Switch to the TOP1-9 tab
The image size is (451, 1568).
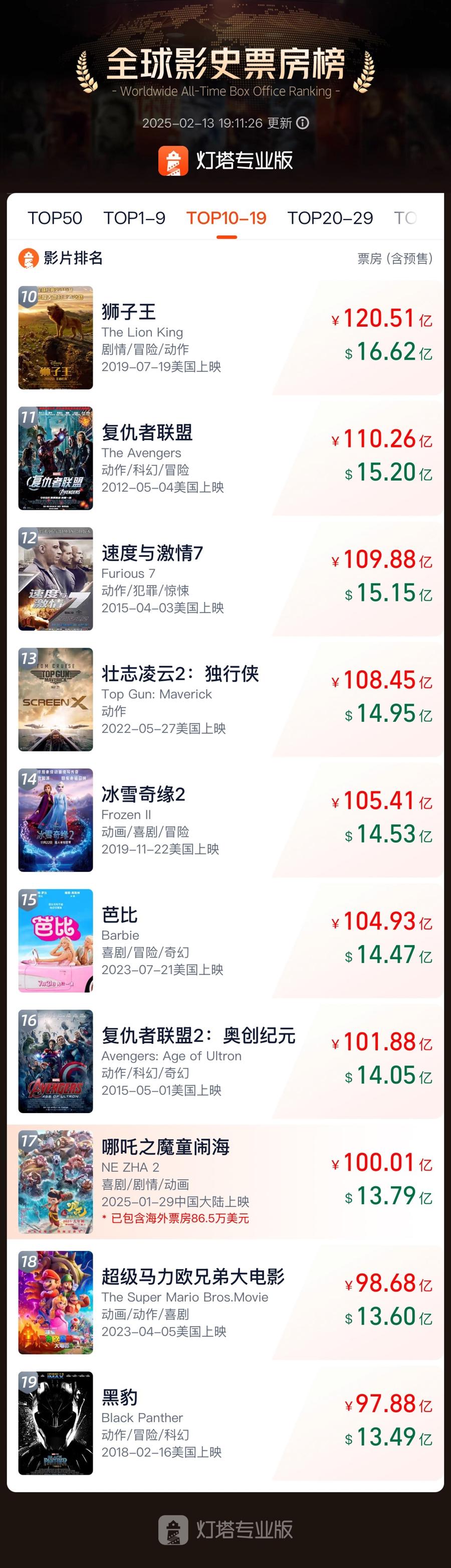click(x=134, y=218)
